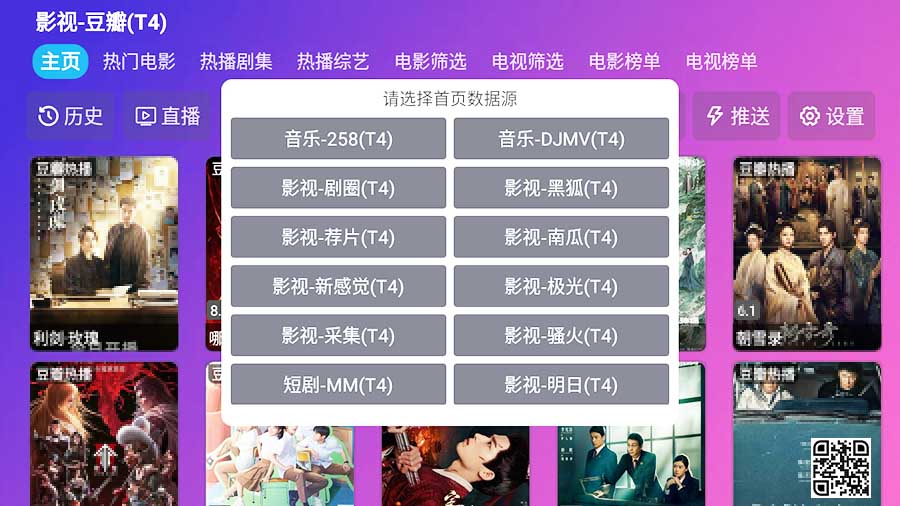900x506 pixels.
Task: Open the 朝雪录 poster card
Action: tap(807, 254)
